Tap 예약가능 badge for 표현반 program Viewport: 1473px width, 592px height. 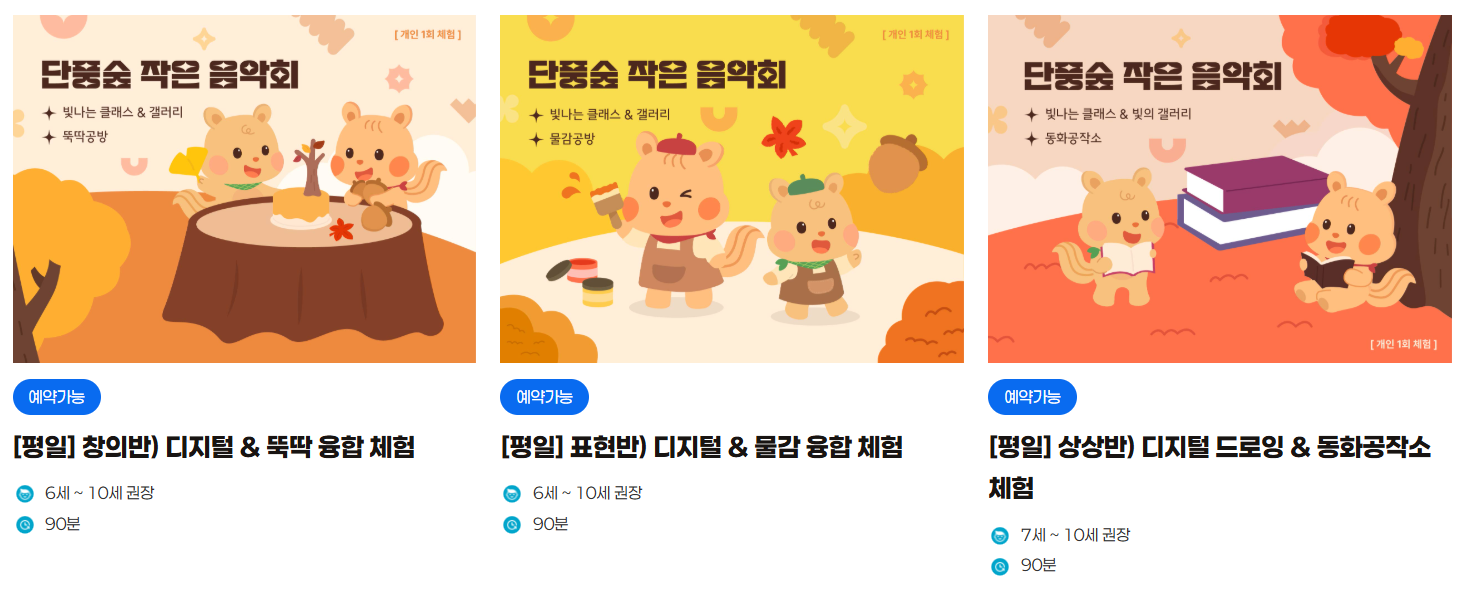[x=544, y=397]
